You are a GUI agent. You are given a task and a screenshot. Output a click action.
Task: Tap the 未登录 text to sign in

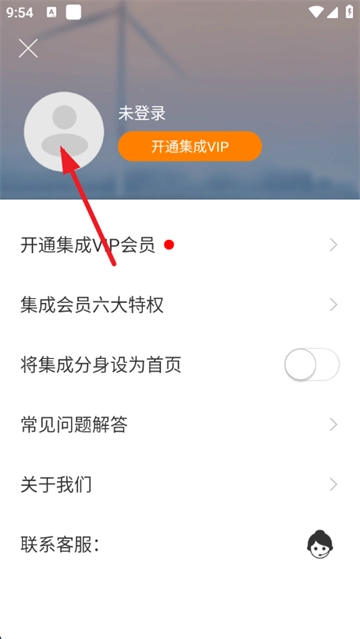coord(142,113)
